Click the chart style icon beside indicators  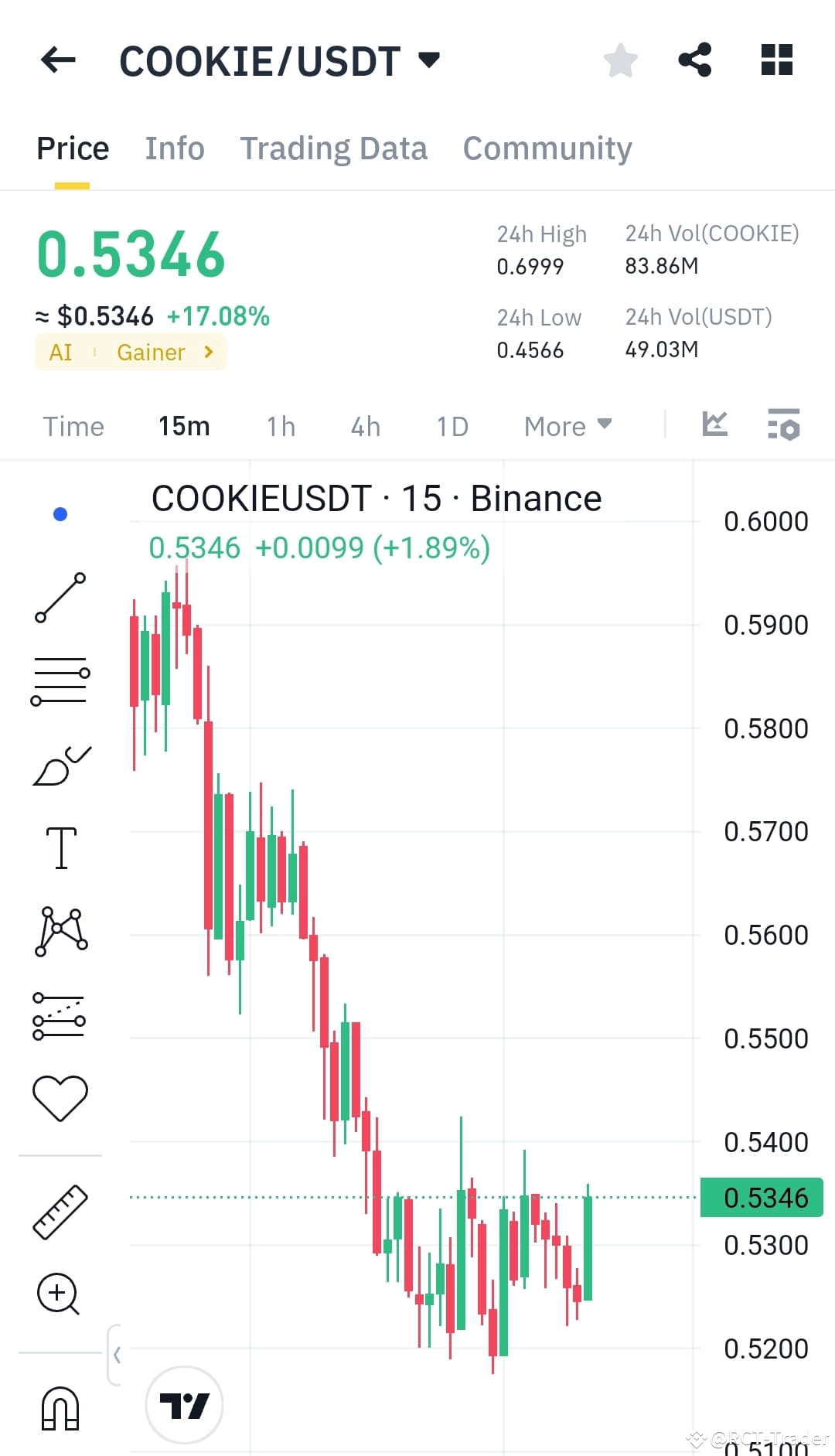tap(716, 425)
